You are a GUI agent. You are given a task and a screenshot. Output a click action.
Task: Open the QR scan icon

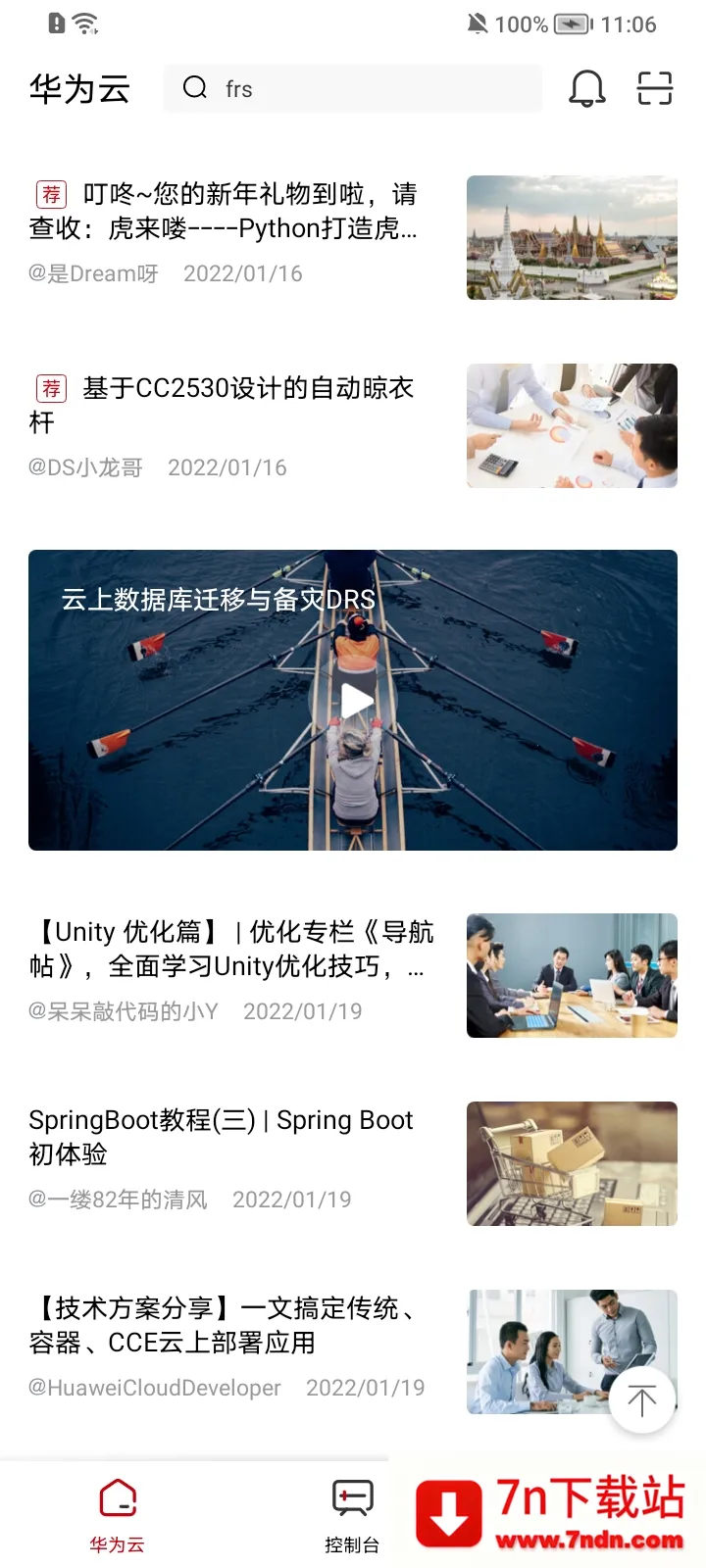[x=655, y=89]
